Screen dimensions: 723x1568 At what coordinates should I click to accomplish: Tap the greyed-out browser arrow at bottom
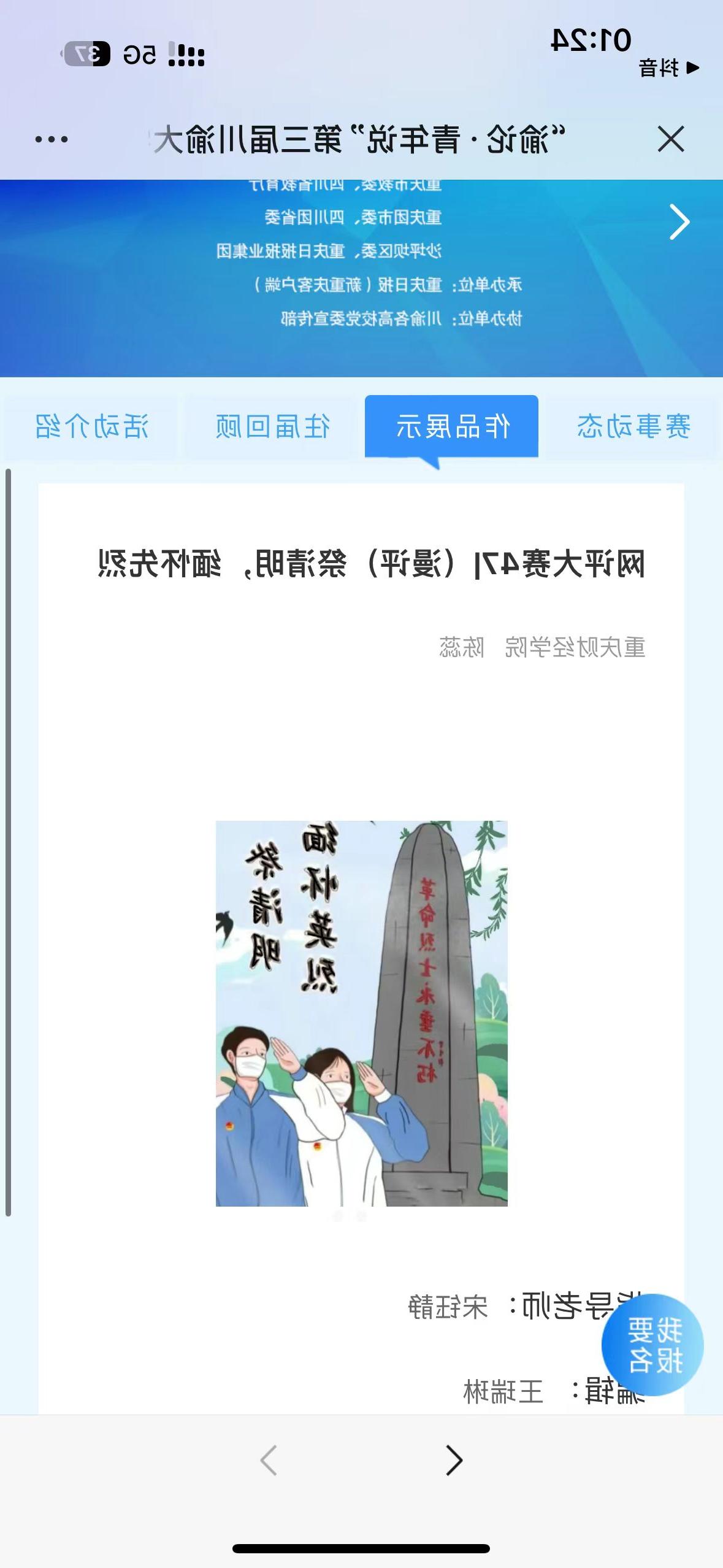coord(269,1460)
